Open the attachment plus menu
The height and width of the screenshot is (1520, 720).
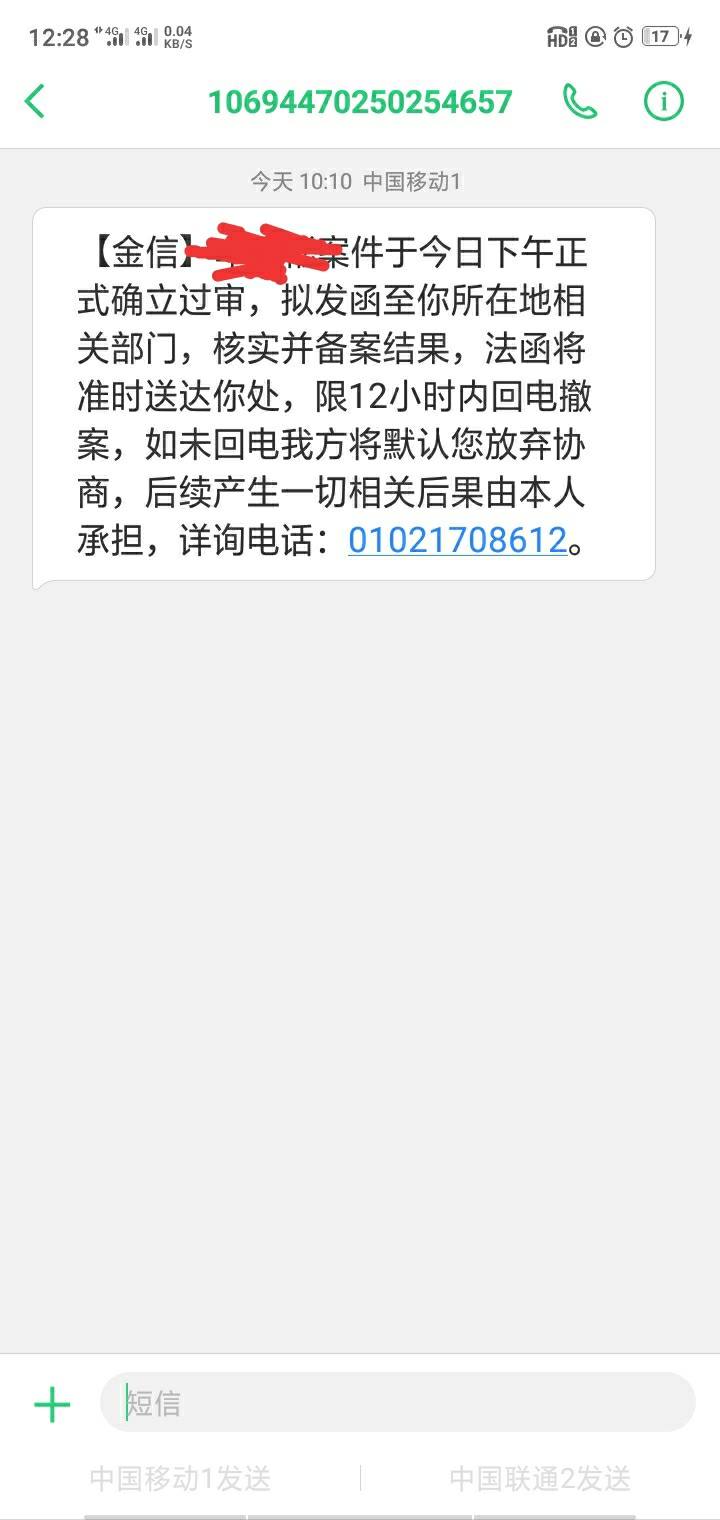pos(52,1404)
